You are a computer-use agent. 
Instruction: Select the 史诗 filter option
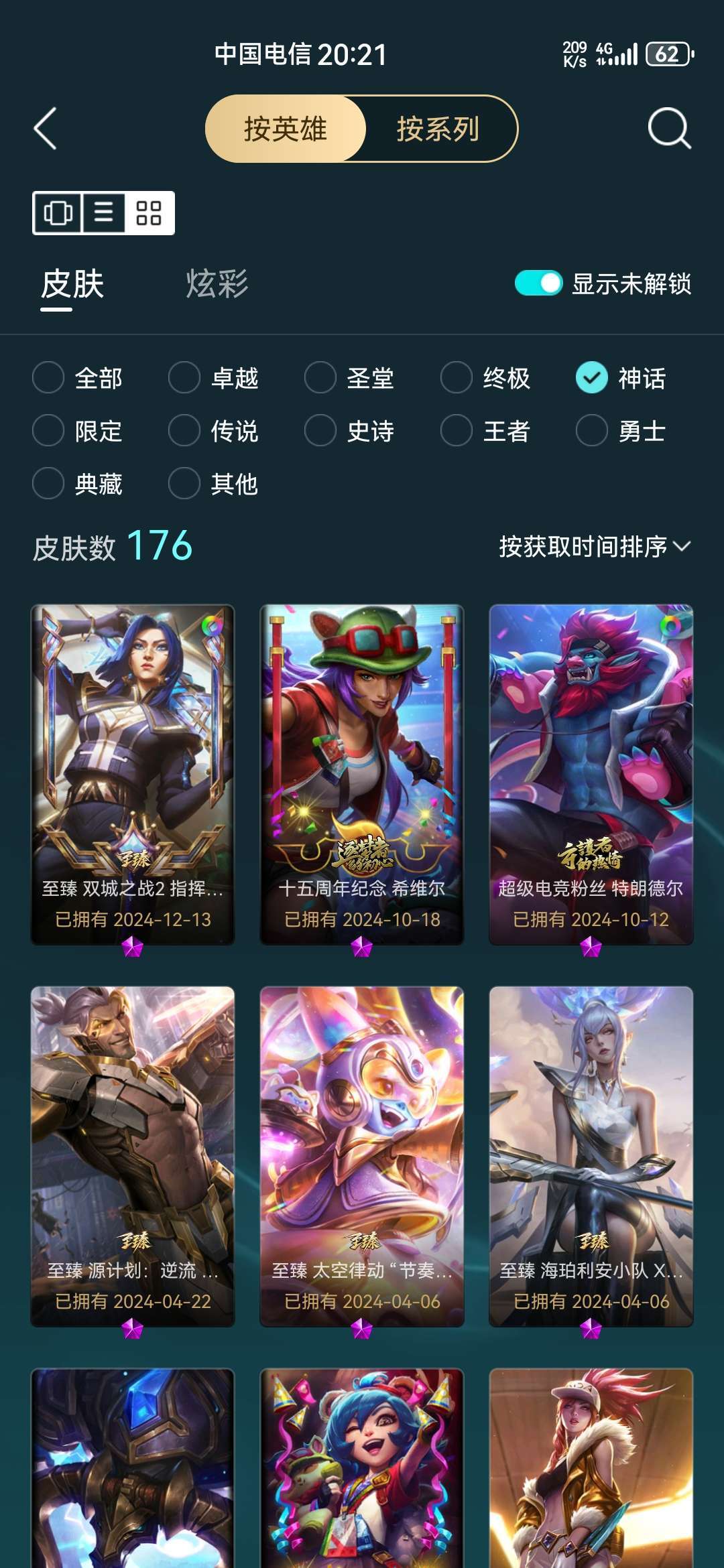click(x=349, y=430)
